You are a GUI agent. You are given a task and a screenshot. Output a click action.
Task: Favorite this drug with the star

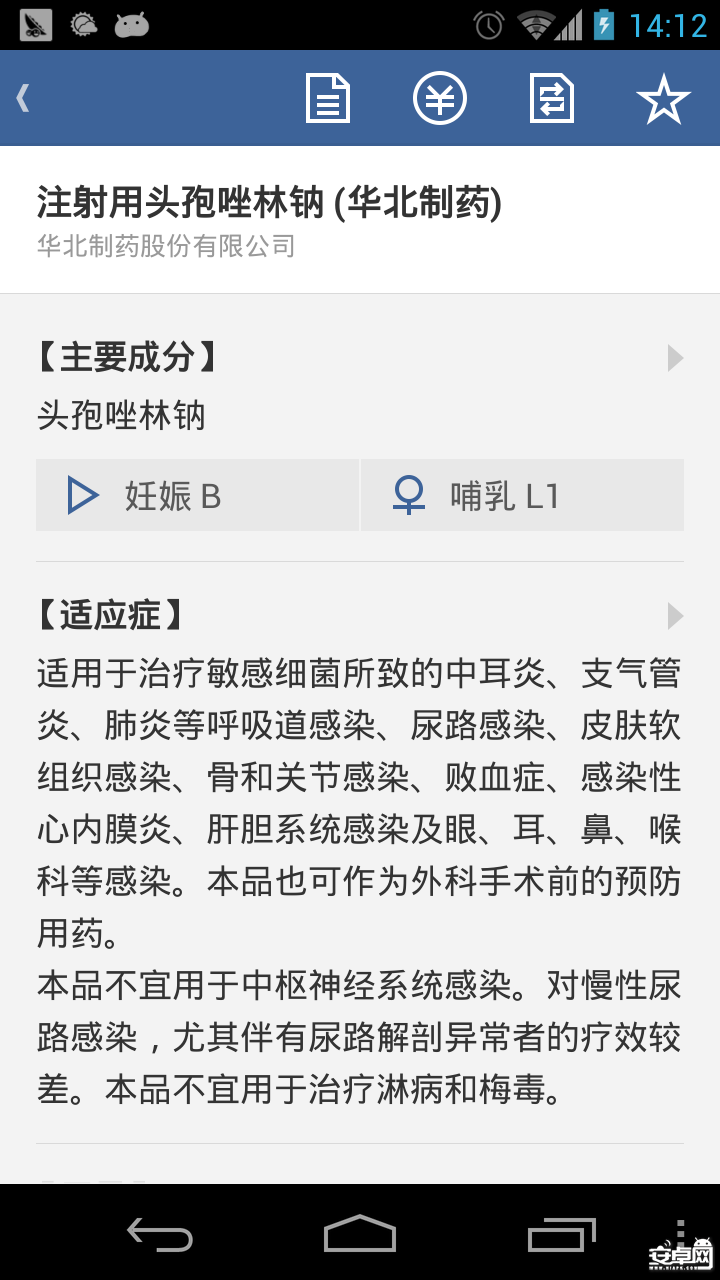pos(663,99)
